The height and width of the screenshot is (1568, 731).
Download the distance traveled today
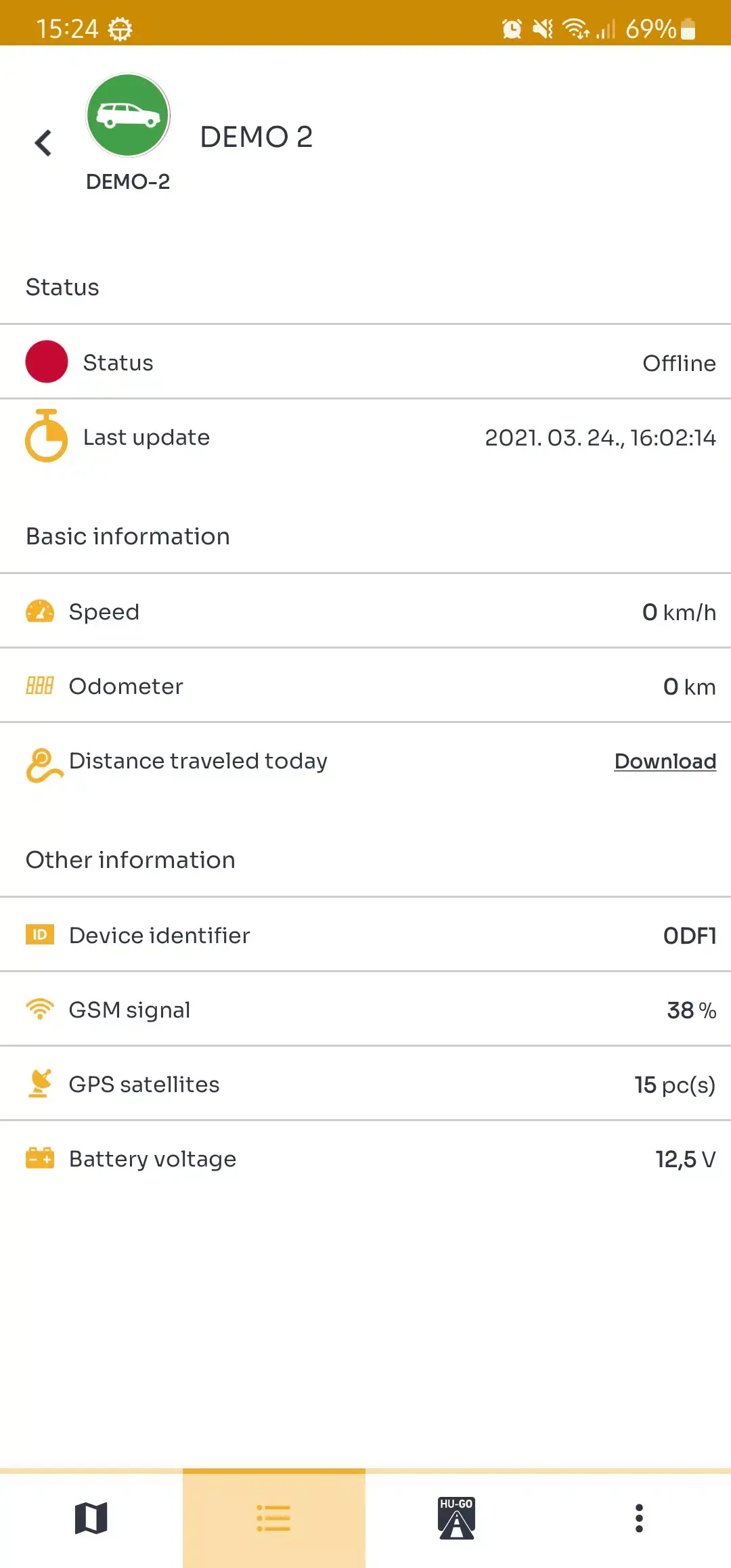665,761
